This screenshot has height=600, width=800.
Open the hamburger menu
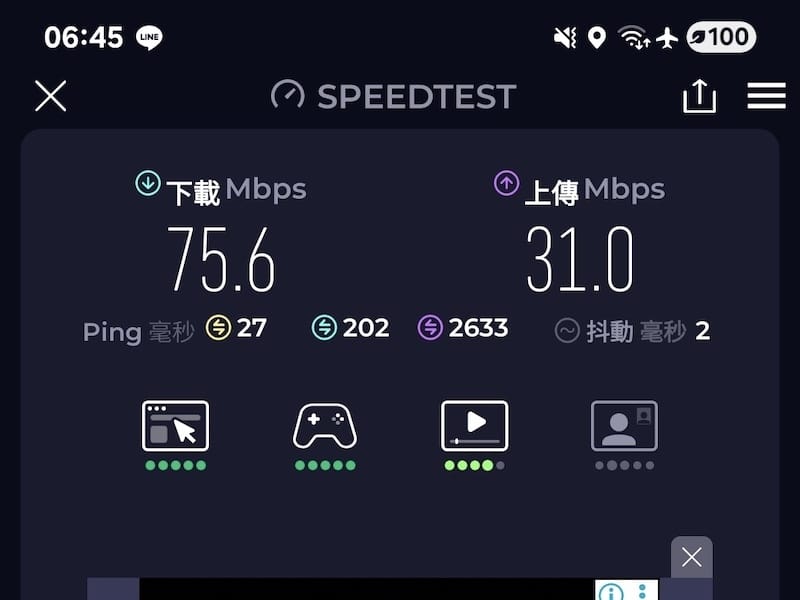coord(766,96)
